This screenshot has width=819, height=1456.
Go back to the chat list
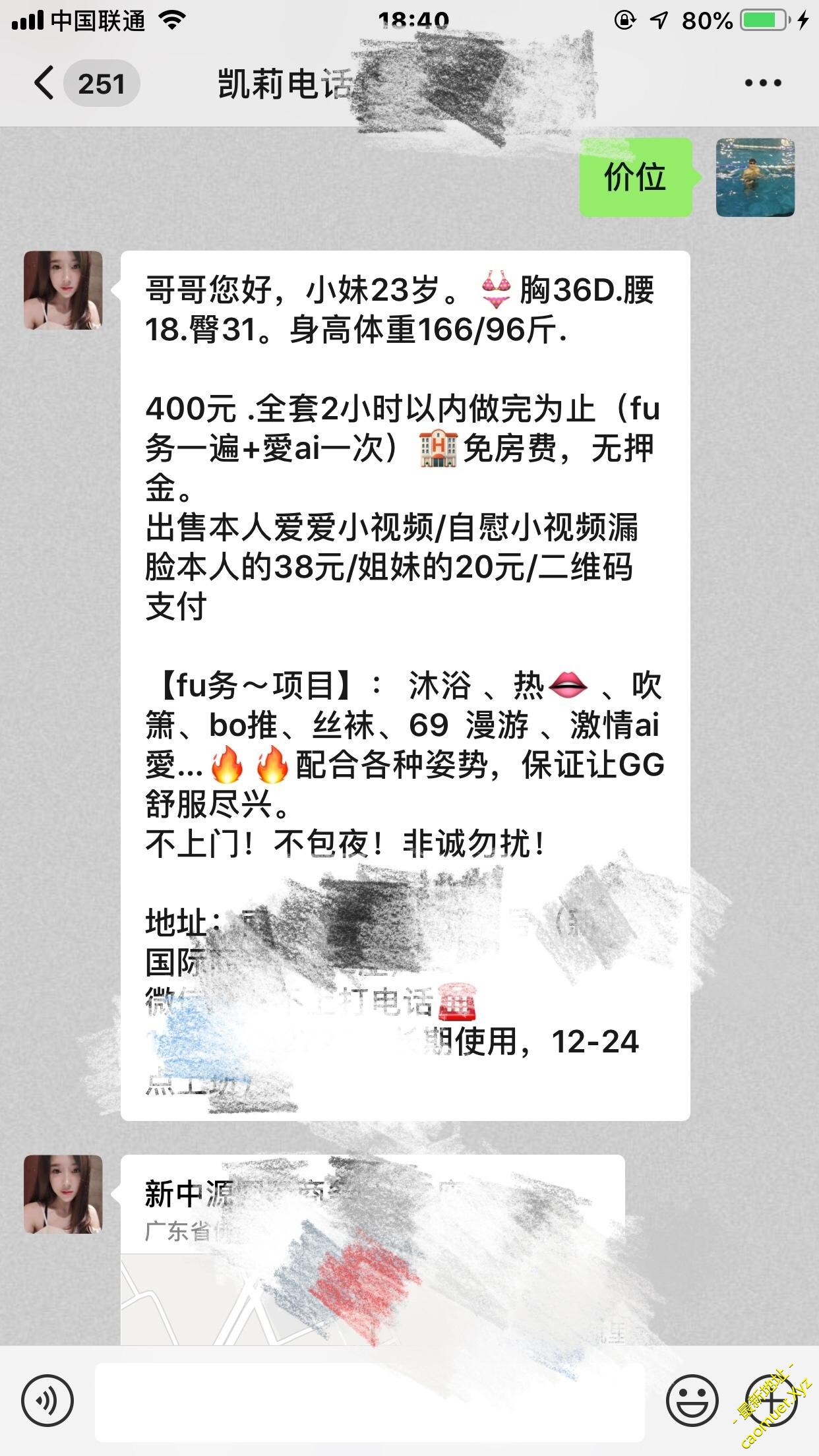45,84
